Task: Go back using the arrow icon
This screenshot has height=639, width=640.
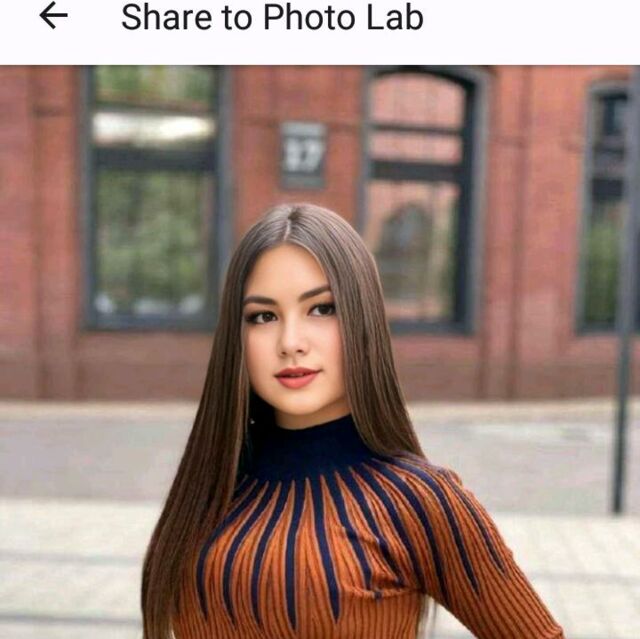Action: [x=53, y=16]
